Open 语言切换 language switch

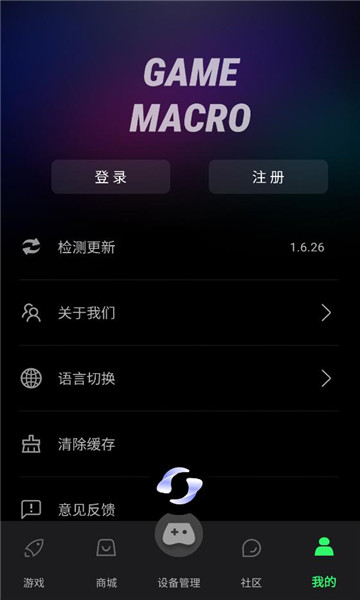(179, 379)
